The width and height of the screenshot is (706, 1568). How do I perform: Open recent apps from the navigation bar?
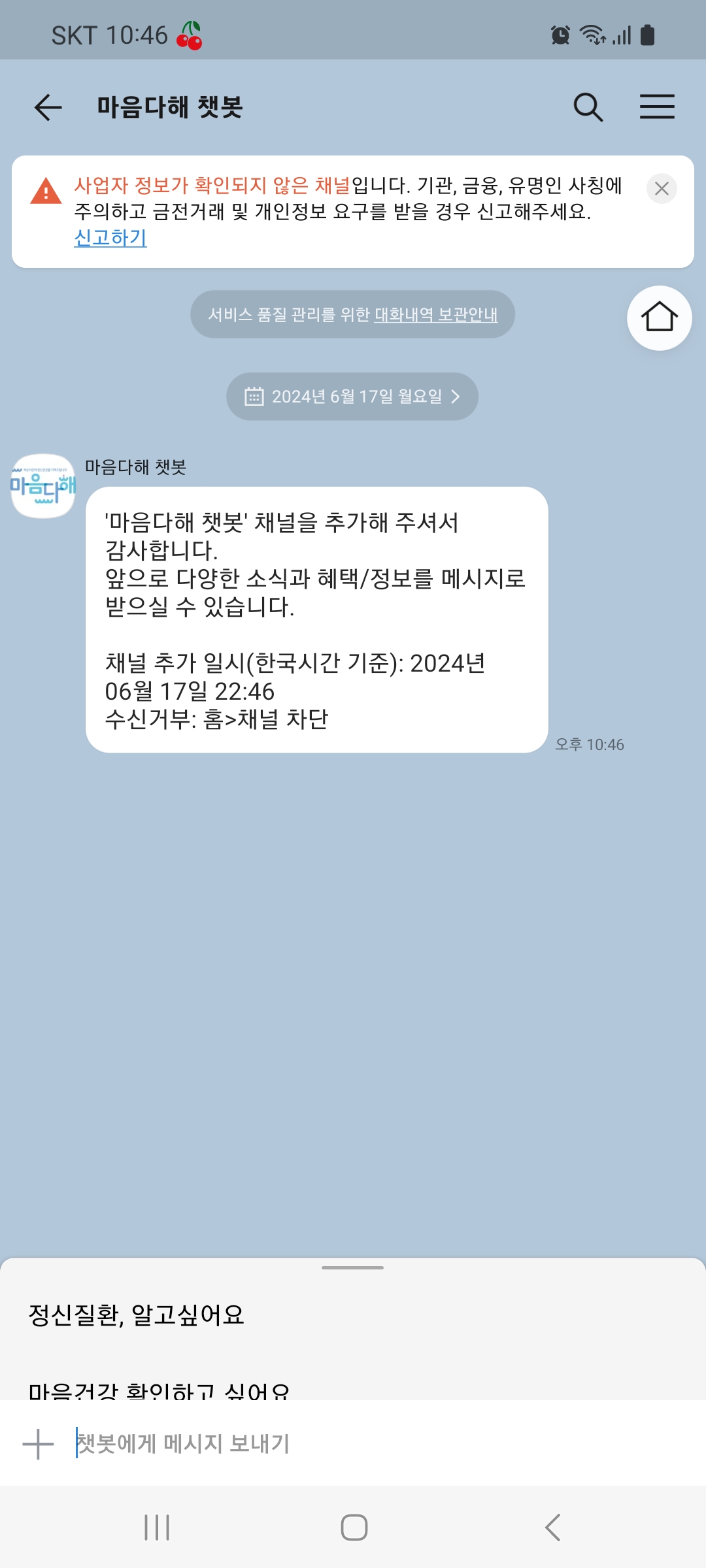point(157,1527)
